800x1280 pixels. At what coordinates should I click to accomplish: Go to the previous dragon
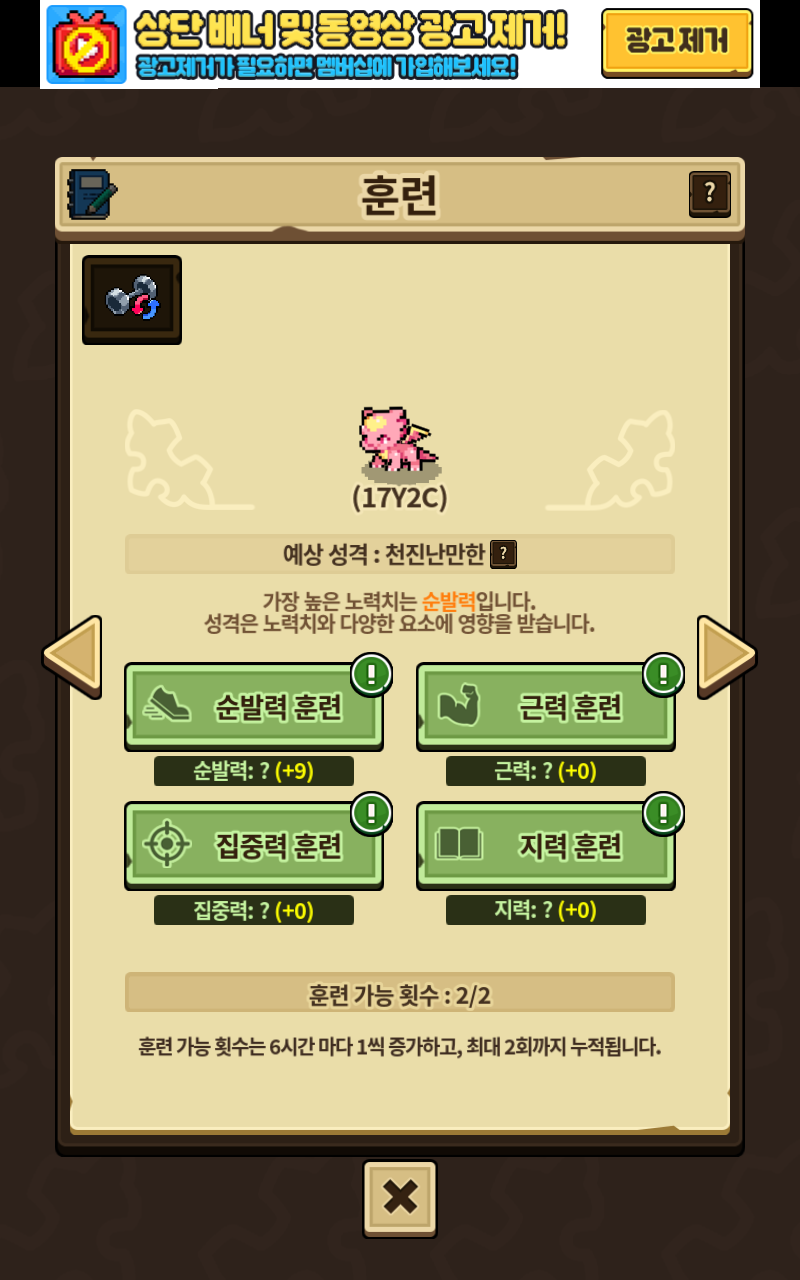click(73, 656)
